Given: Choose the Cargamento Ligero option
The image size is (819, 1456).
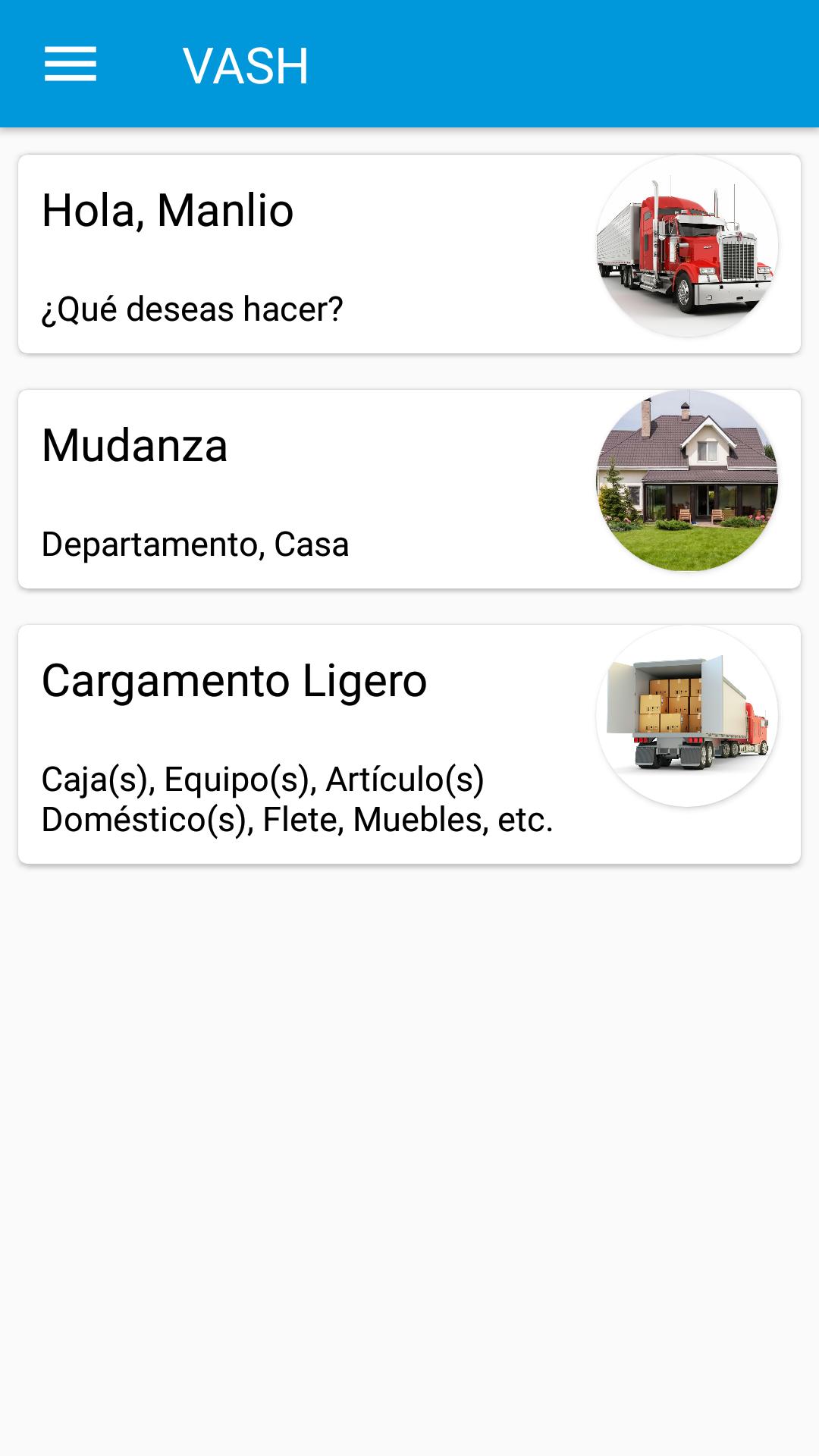Looking at the screenshot, I should click(409, 744).
